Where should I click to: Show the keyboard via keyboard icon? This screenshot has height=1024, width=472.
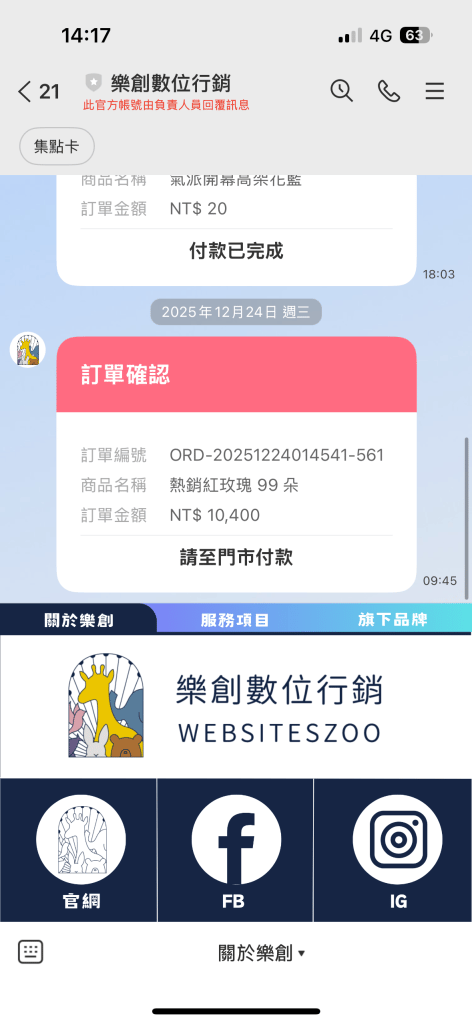click(31, 952)
